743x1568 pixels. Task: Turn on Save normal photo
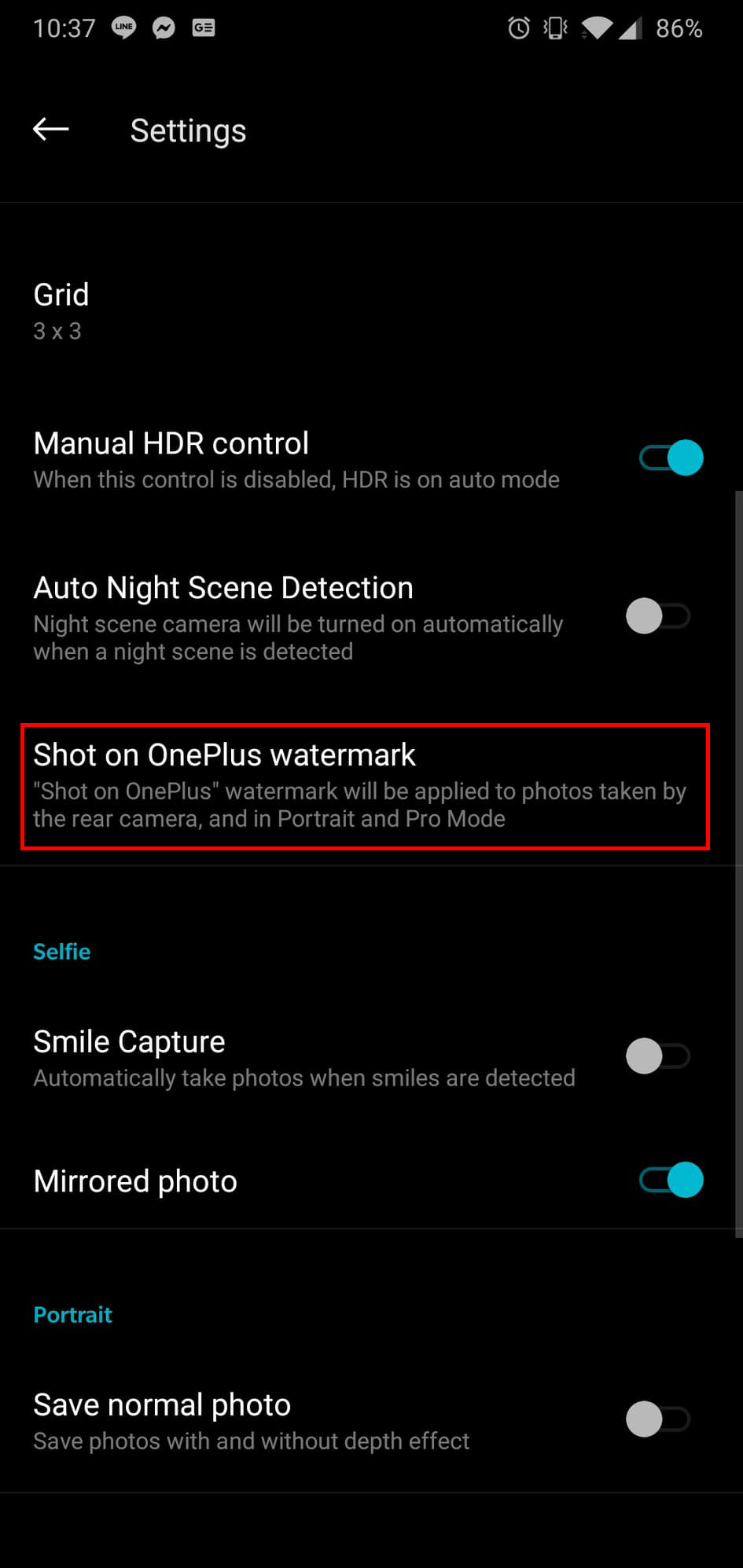click(658, 1419)
